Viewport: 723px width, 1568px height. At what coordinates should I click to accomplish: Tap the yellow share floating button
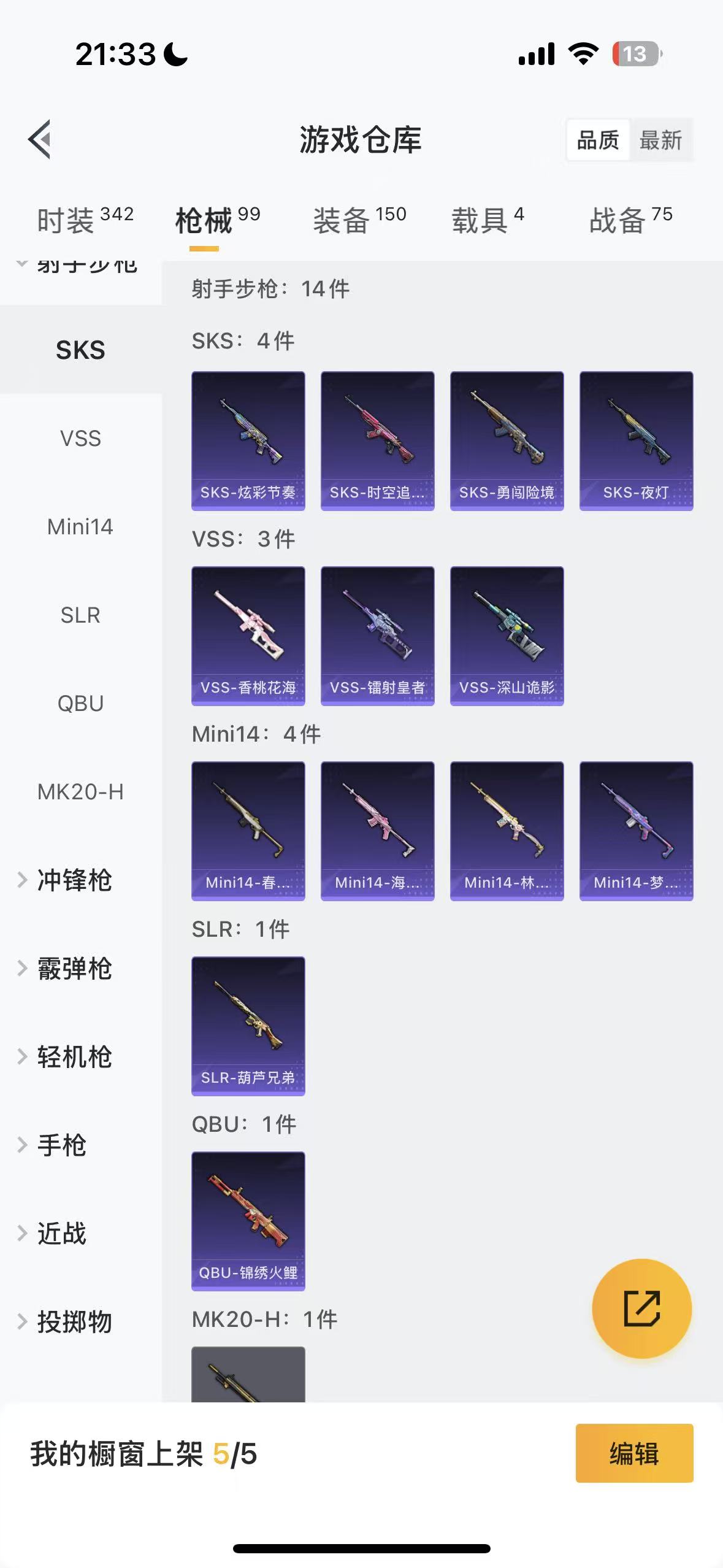(641, 1309)
